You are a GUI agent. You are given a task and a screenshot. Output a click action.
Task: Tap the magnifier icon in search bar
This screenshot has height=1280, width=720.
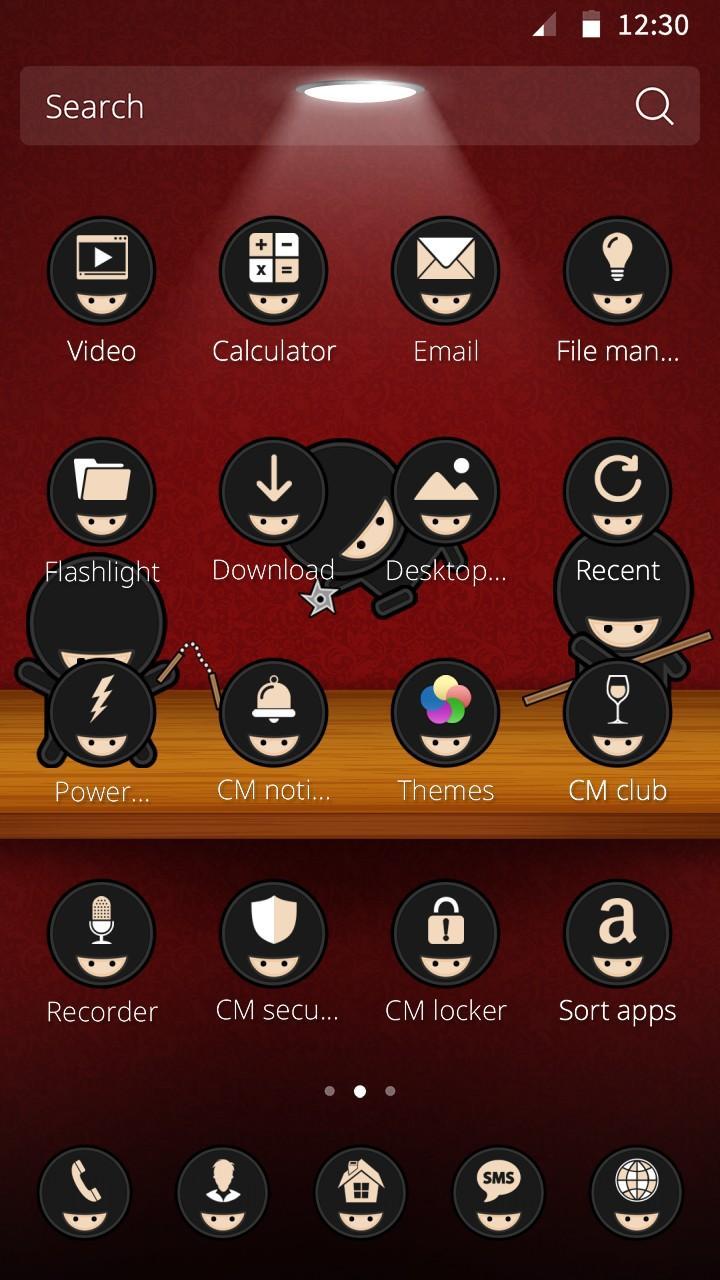click(x=654, y=106)
